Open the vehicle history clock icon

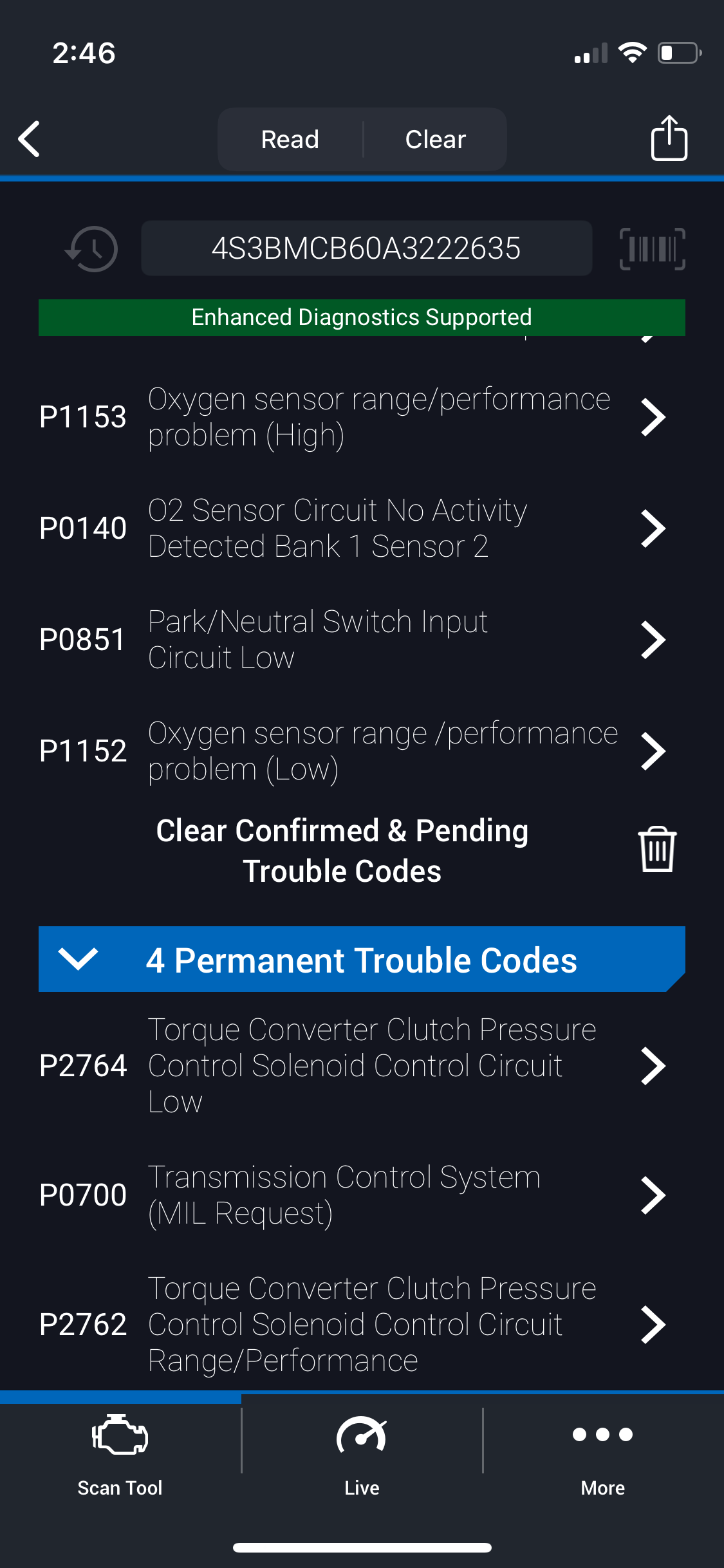tap(92, 248)
